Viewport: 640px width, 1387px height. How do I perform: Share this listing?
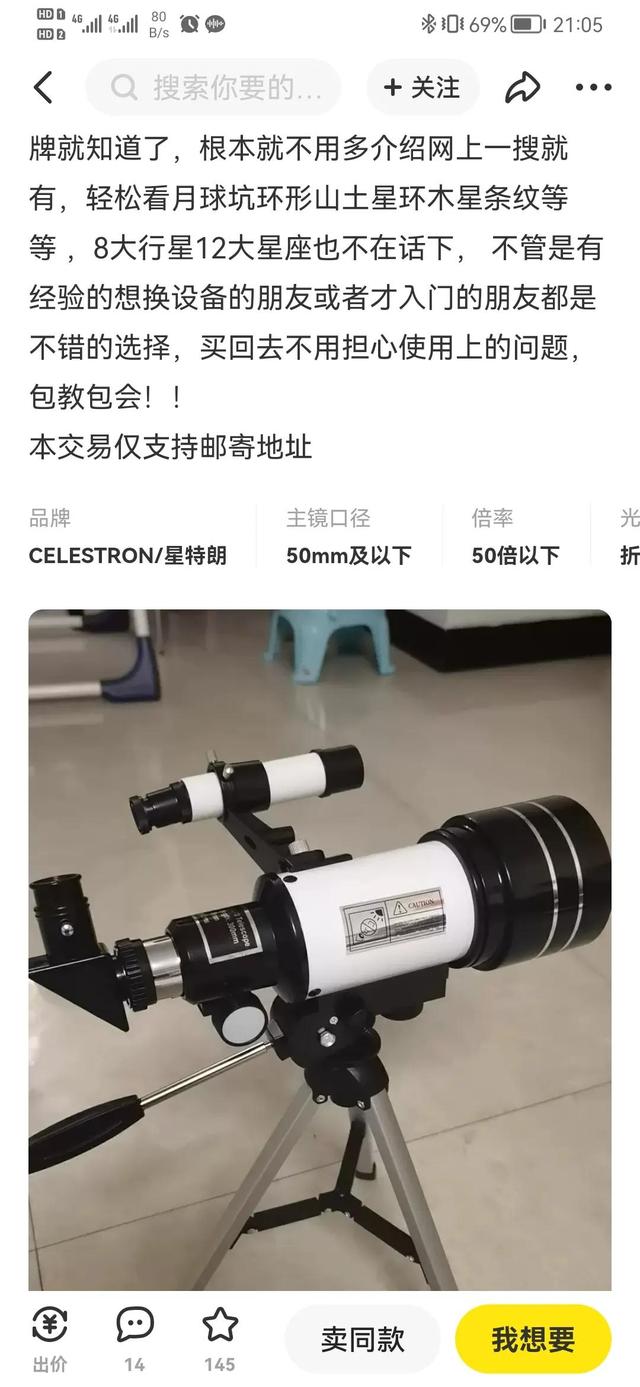[522, 88]
